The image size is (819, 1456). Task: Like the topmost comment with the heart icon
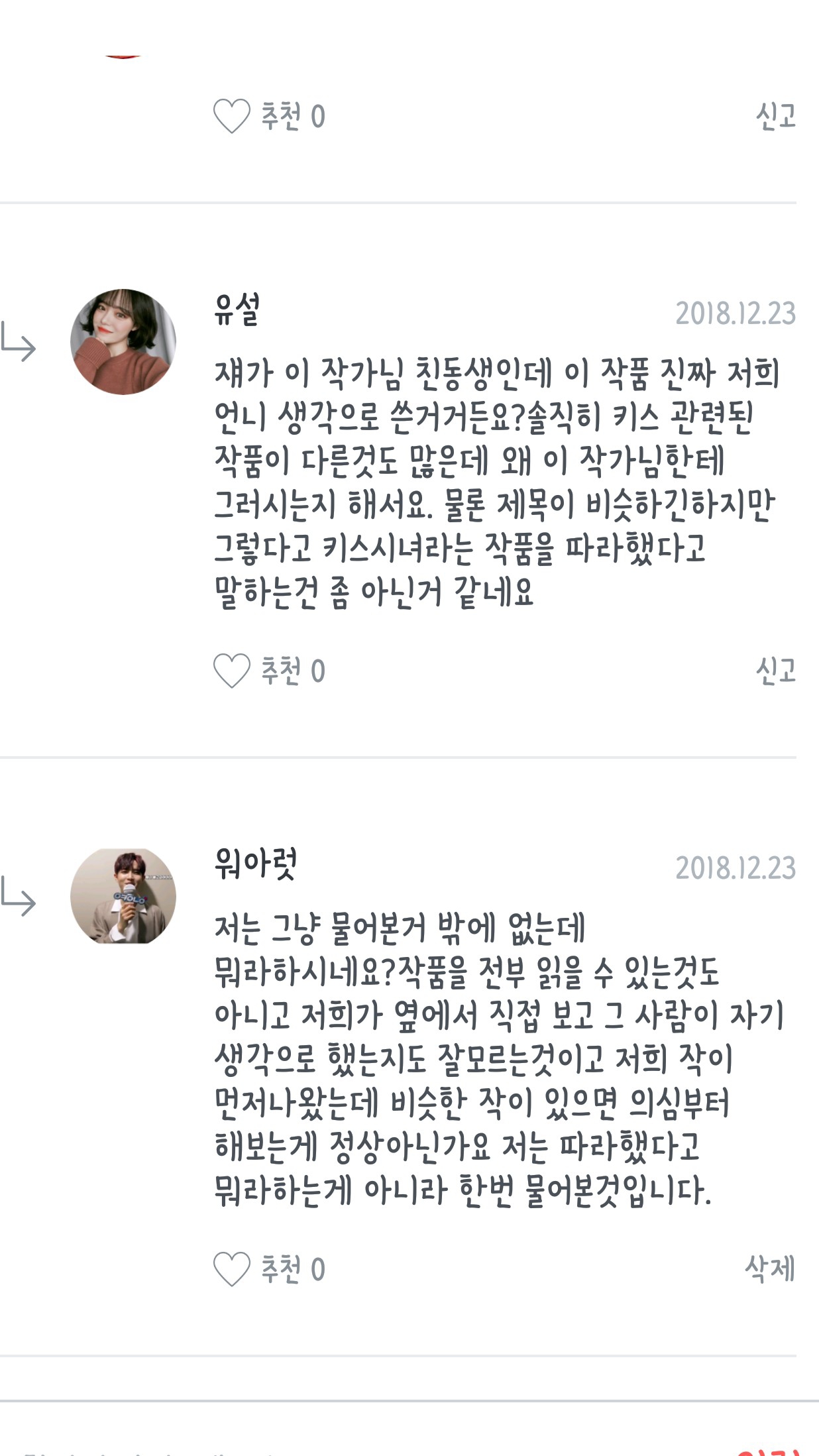(x=231, y=116)
